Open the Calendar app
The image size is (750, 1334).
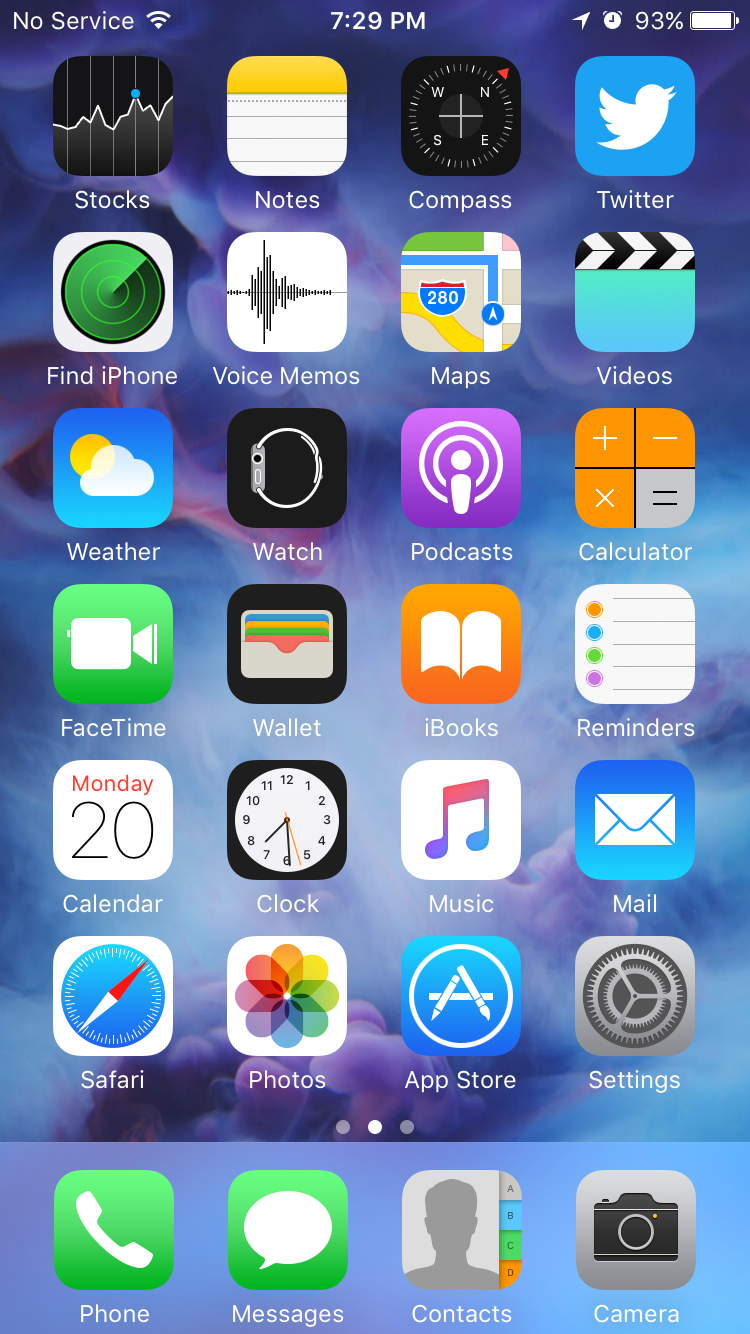pyautogui.click(x=113, y=820)
